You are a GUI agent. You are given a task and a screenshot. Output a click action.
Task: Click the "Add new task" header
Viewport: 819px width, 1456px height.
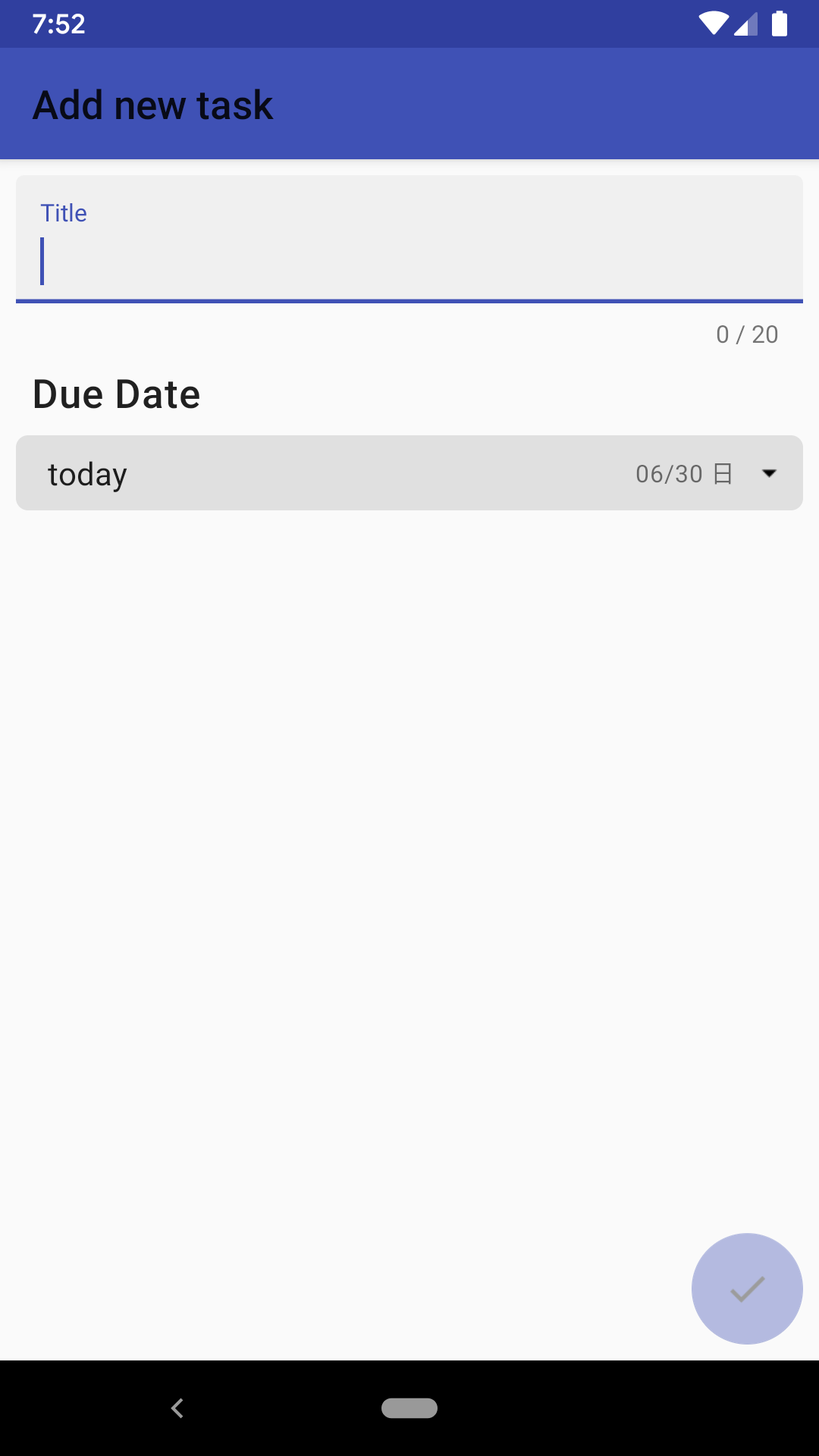pyautogui.click(x=152, y=104)
